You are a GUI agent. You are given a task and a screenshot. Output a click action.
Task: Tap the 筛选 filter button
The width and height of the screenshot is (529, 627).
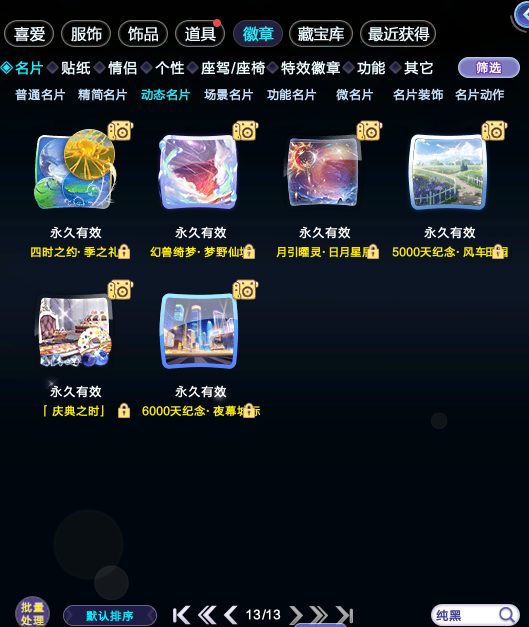(489, 68)
